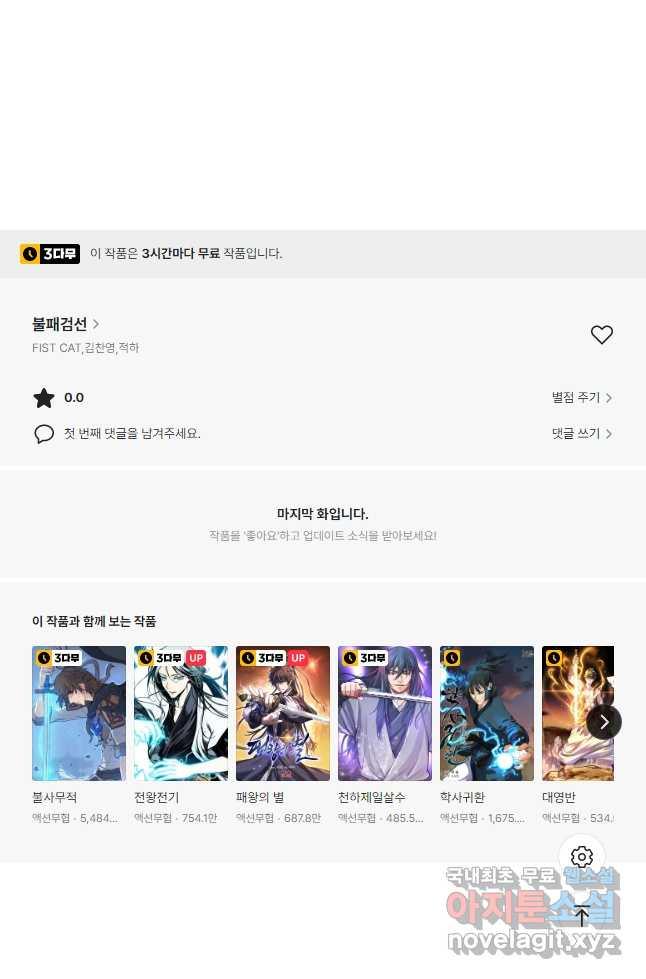Open the 천하제일살수 comic card

pos(385,713)
